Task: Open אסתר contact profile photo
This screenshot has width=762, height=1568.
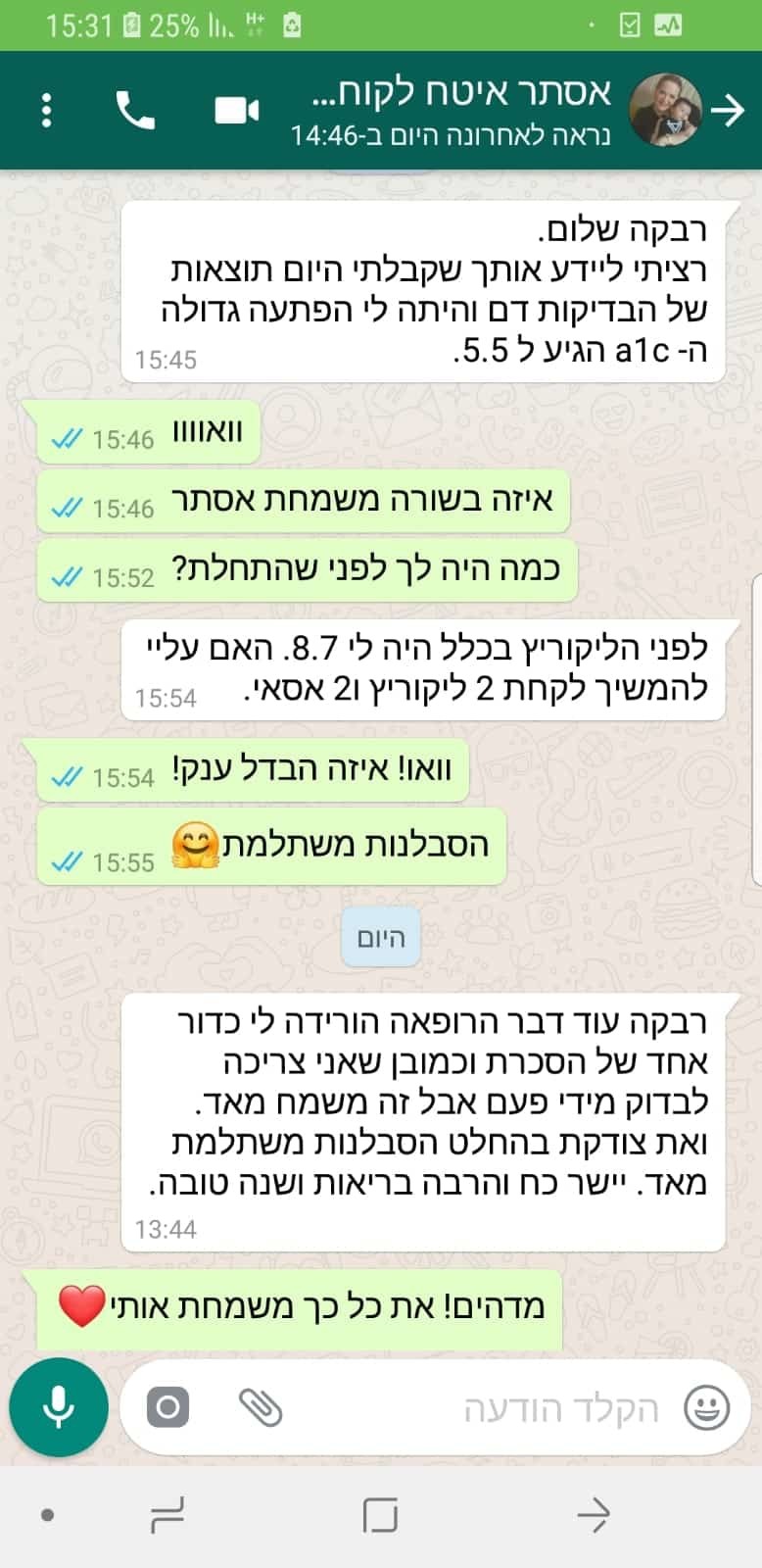Action: pos(665,111)
